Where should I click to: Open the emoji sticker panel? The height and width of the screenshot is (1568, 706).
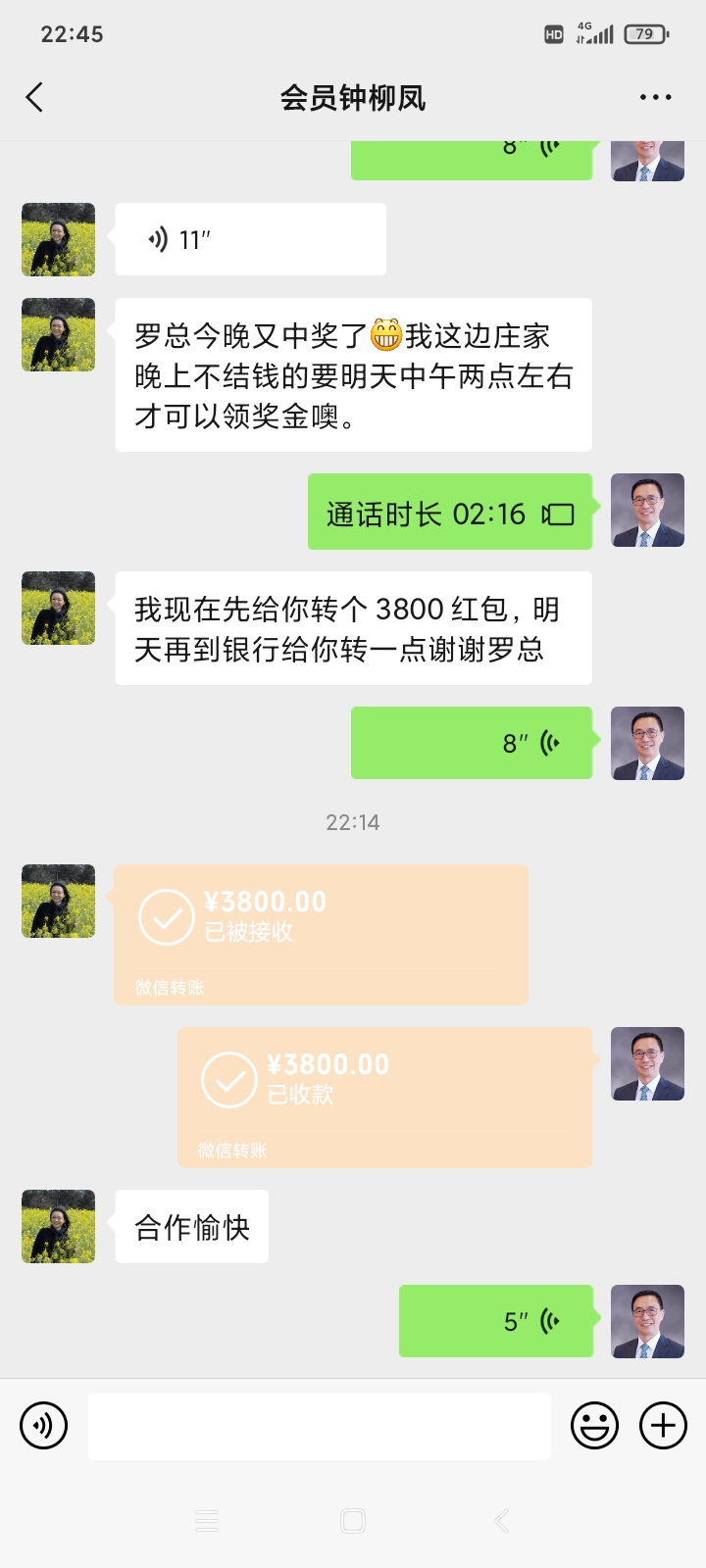click(x=594, y=1425)
